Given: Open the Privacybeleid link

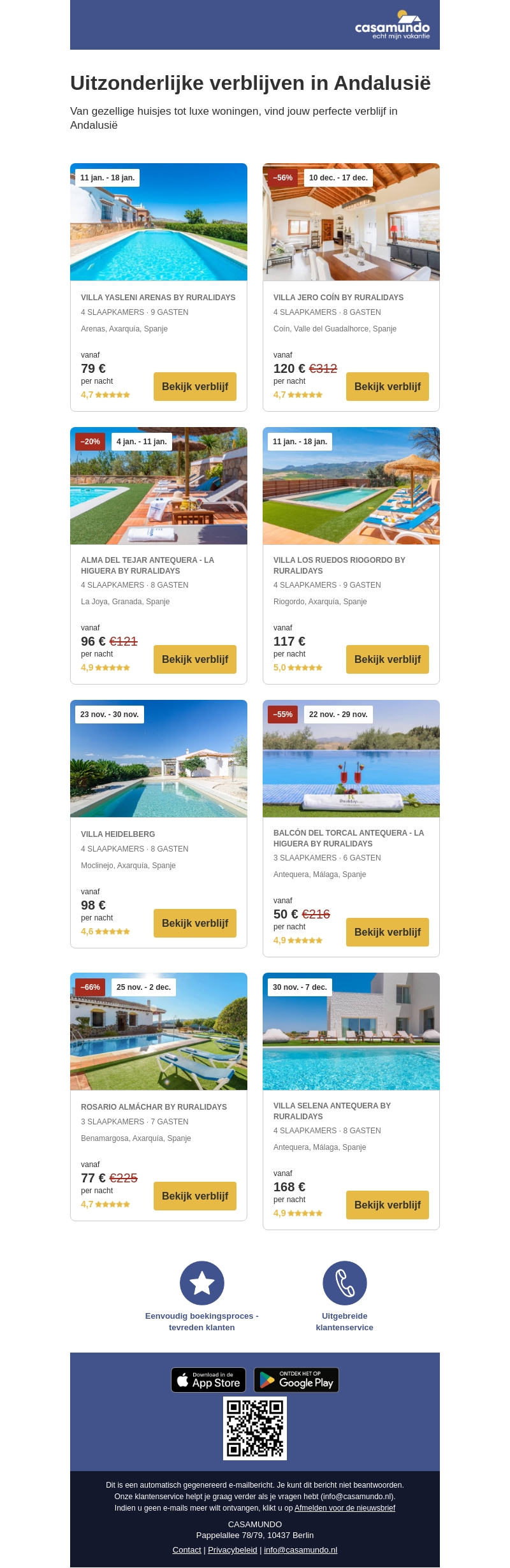Looking at the screenshot, I should (233, 1550).
